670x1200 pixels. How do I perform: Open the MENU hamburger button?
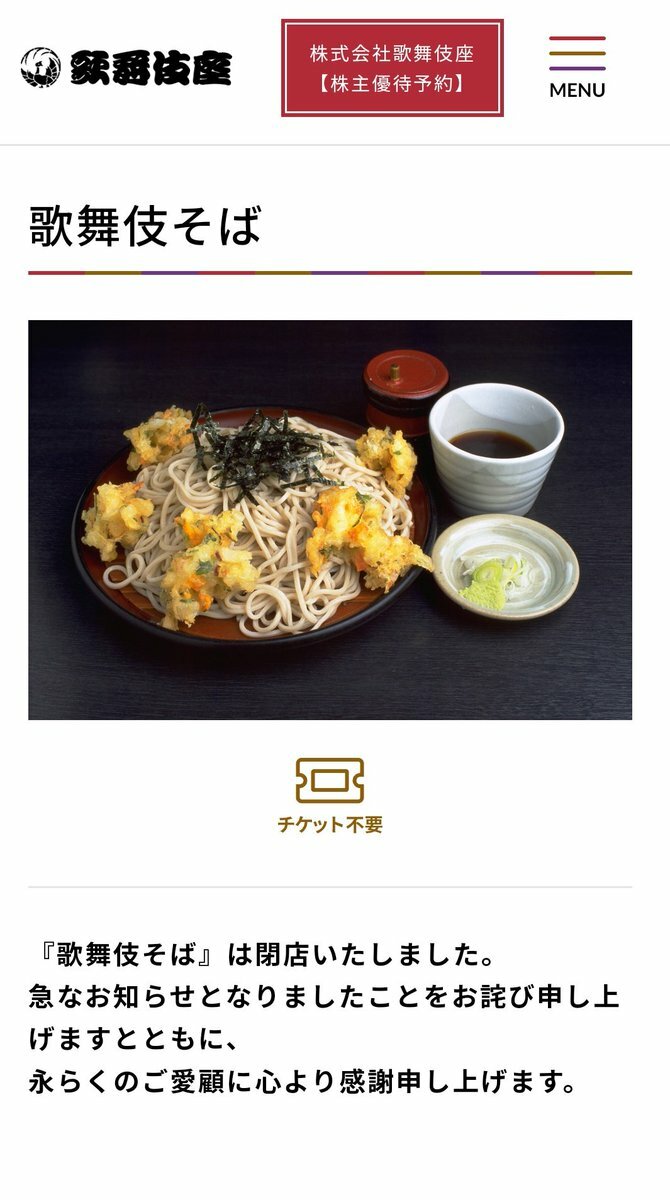(x=577, y=67)
